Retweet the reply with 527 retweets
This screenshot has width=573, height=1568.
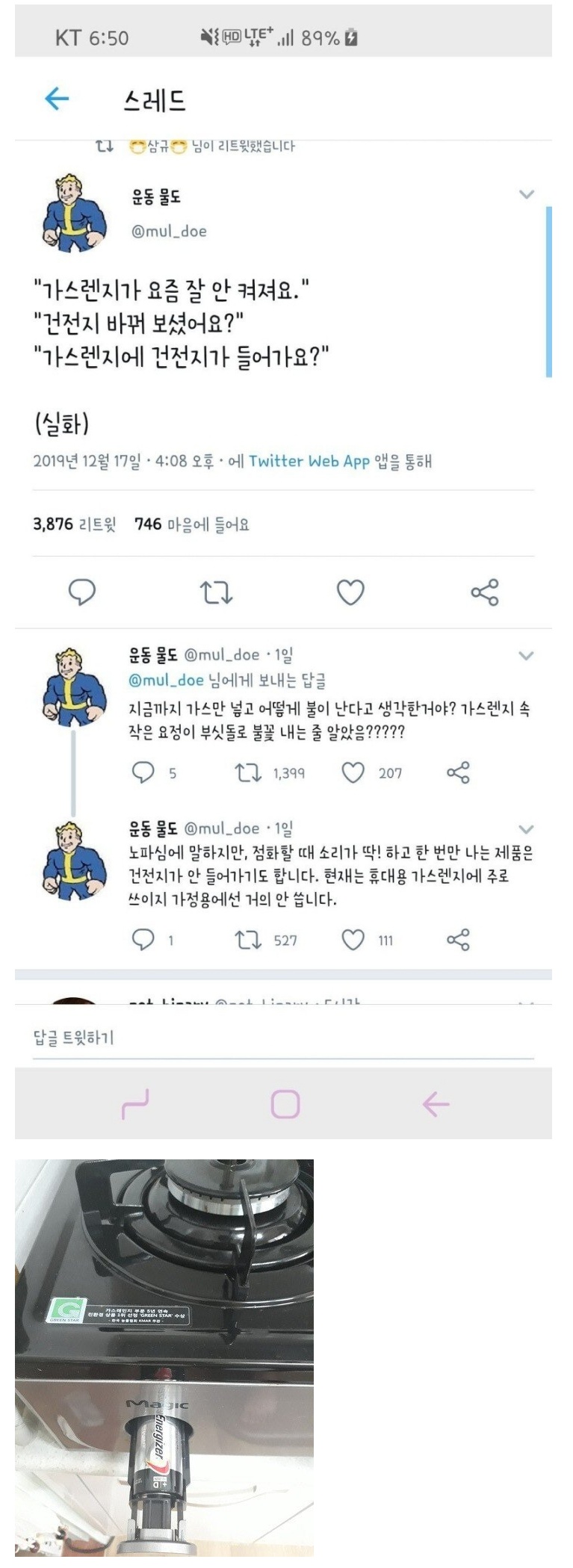tap(248, 940)
